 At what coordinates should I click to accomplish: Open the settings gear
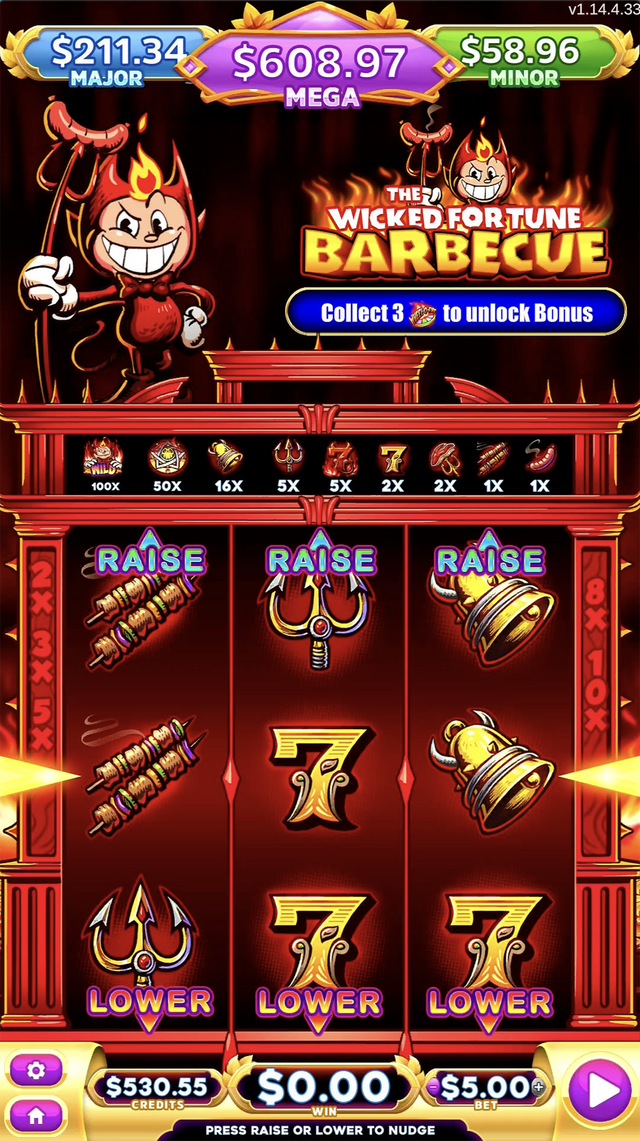pos(36,1071)
